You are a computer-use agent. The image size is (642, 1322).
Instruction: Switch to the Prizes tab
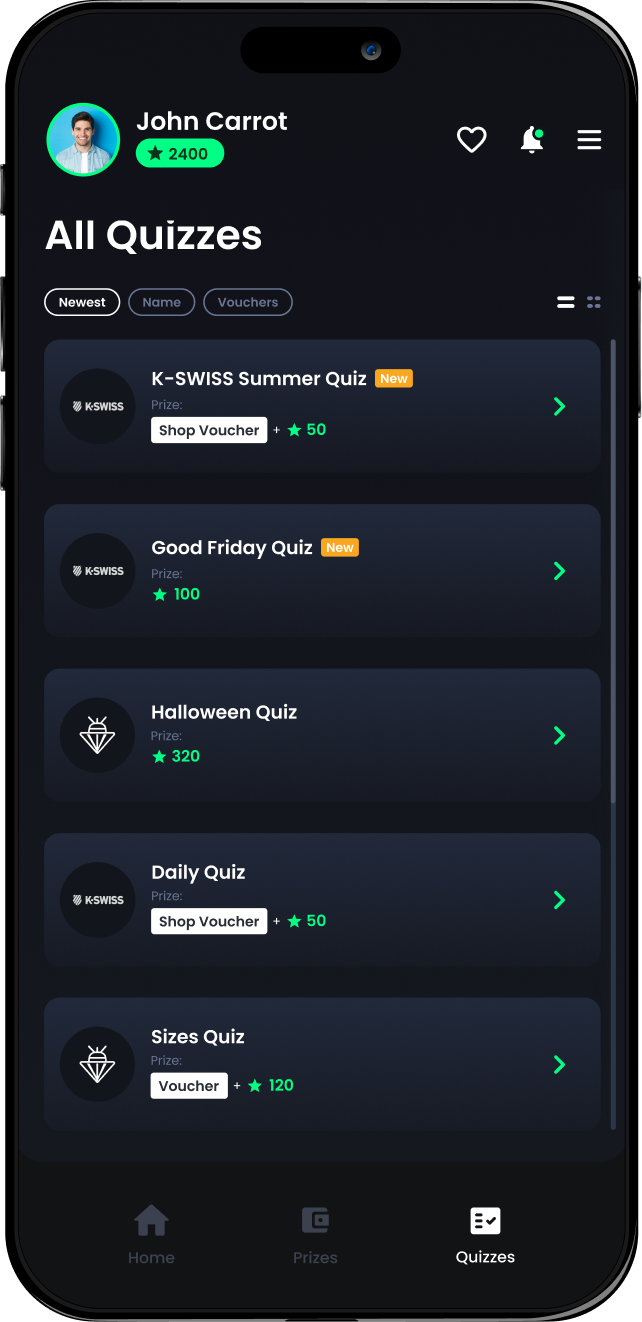point(315,1235)
